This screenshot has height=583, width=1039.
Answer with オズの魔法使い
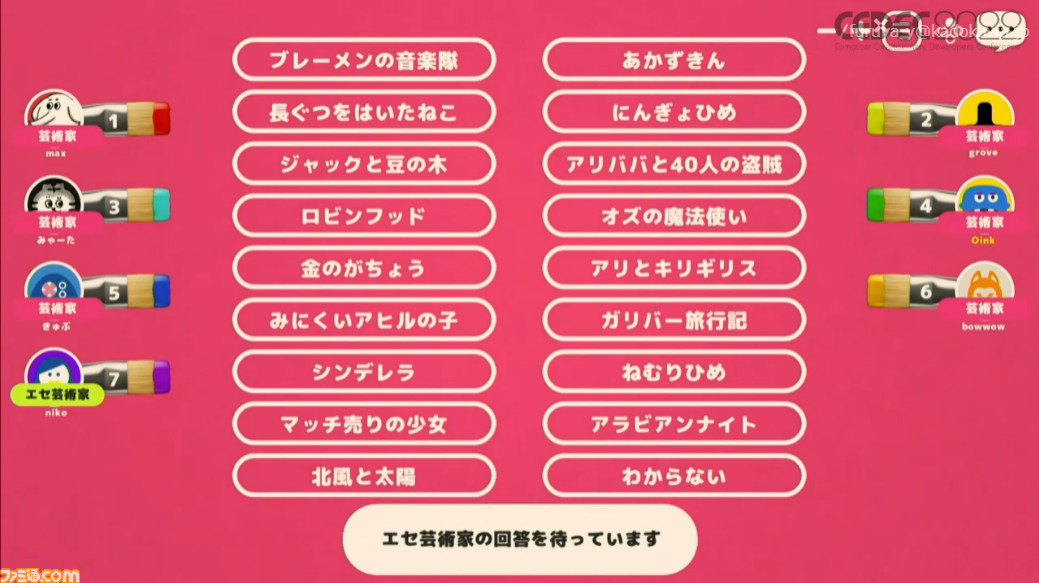[674, 216]
